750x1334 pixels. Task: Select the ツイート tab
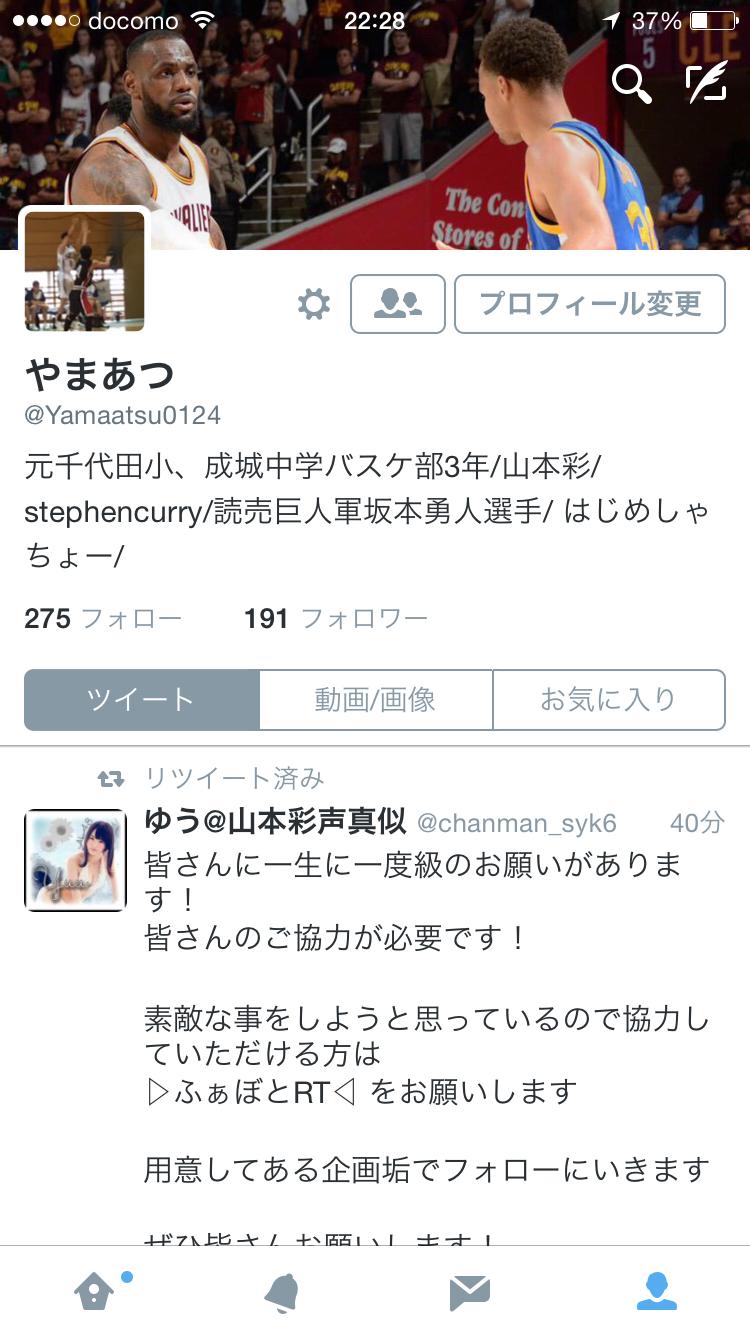pos(142,700)
